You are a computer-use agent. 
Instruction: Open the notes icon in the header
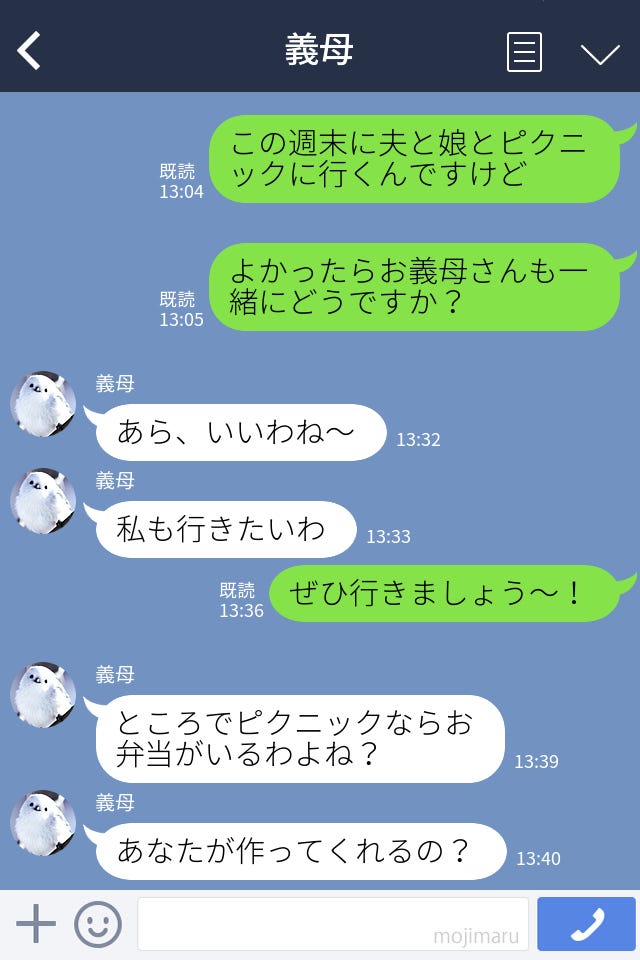tap(524, 52)
